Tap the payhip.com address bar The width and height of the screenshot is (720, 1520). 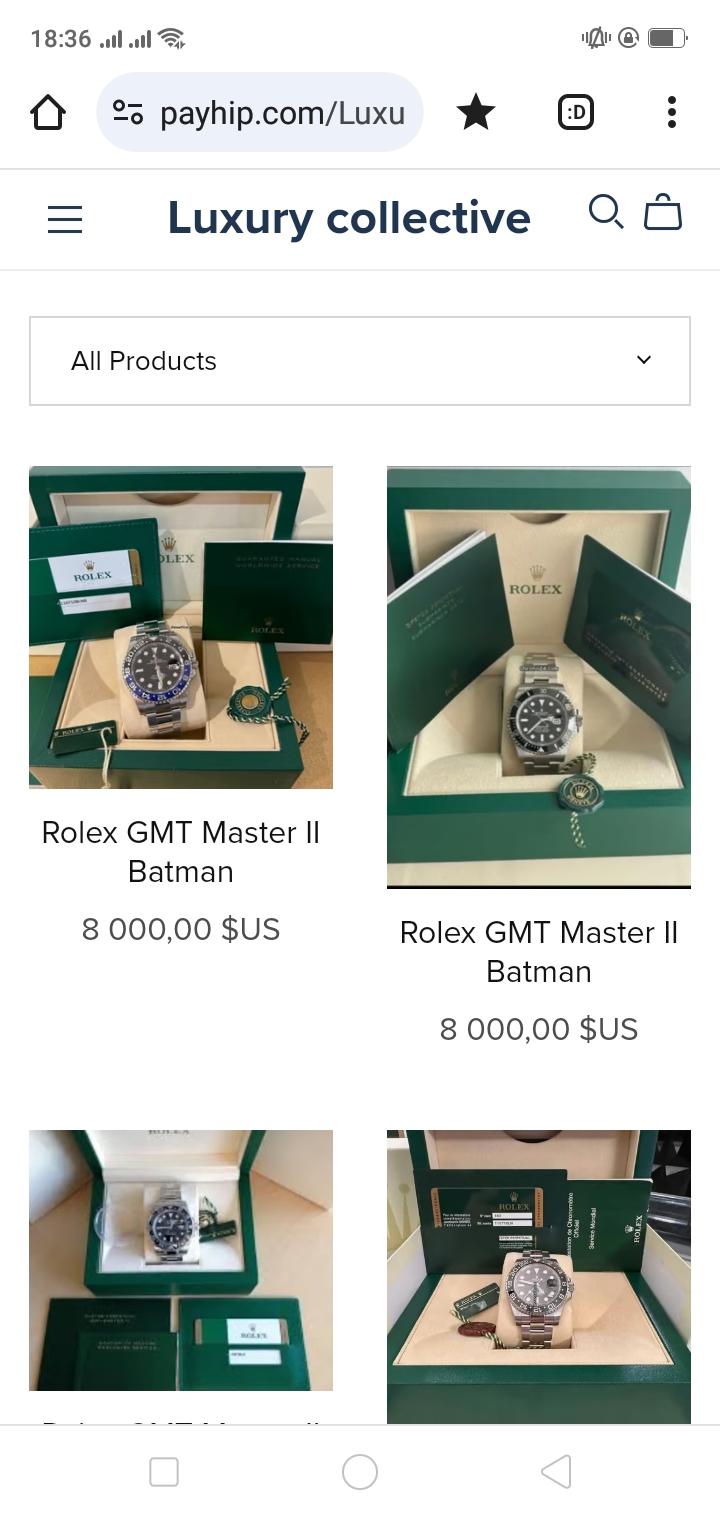pos(260,112)
